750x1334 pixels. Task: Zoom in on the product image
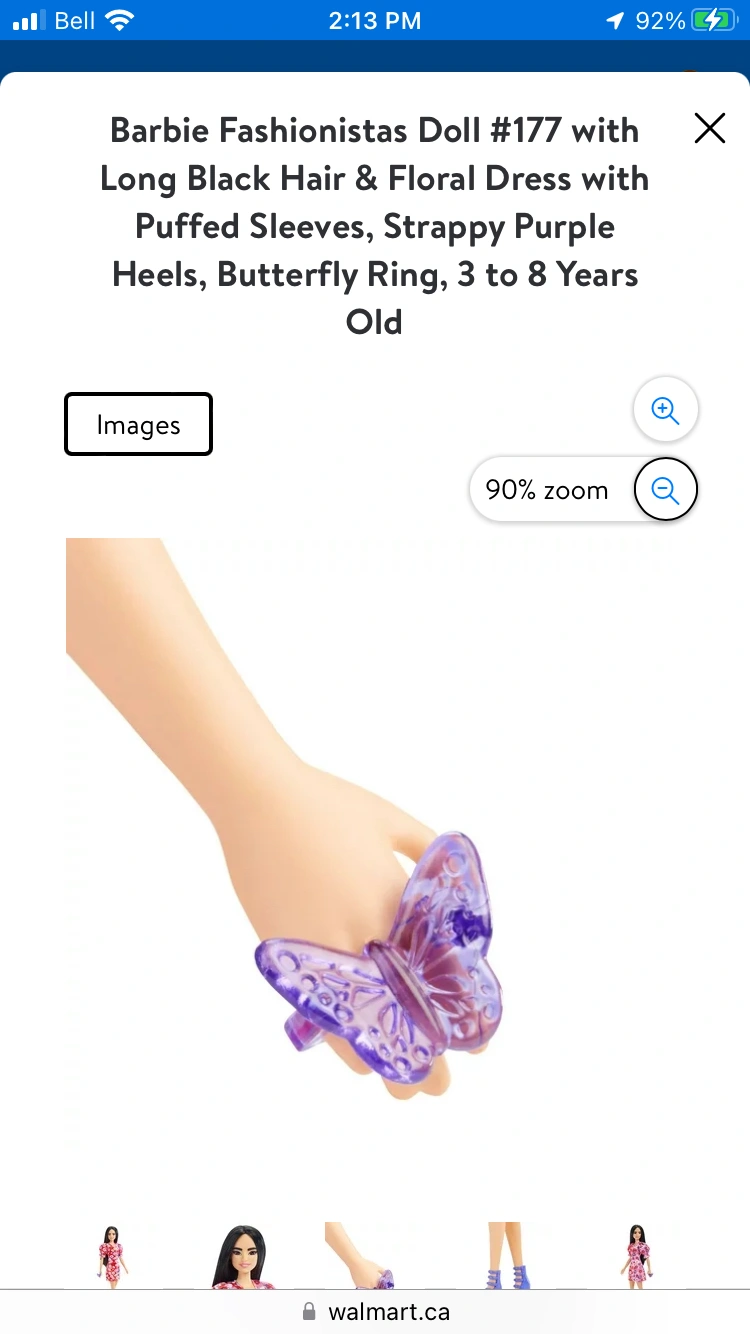(665, 410)
